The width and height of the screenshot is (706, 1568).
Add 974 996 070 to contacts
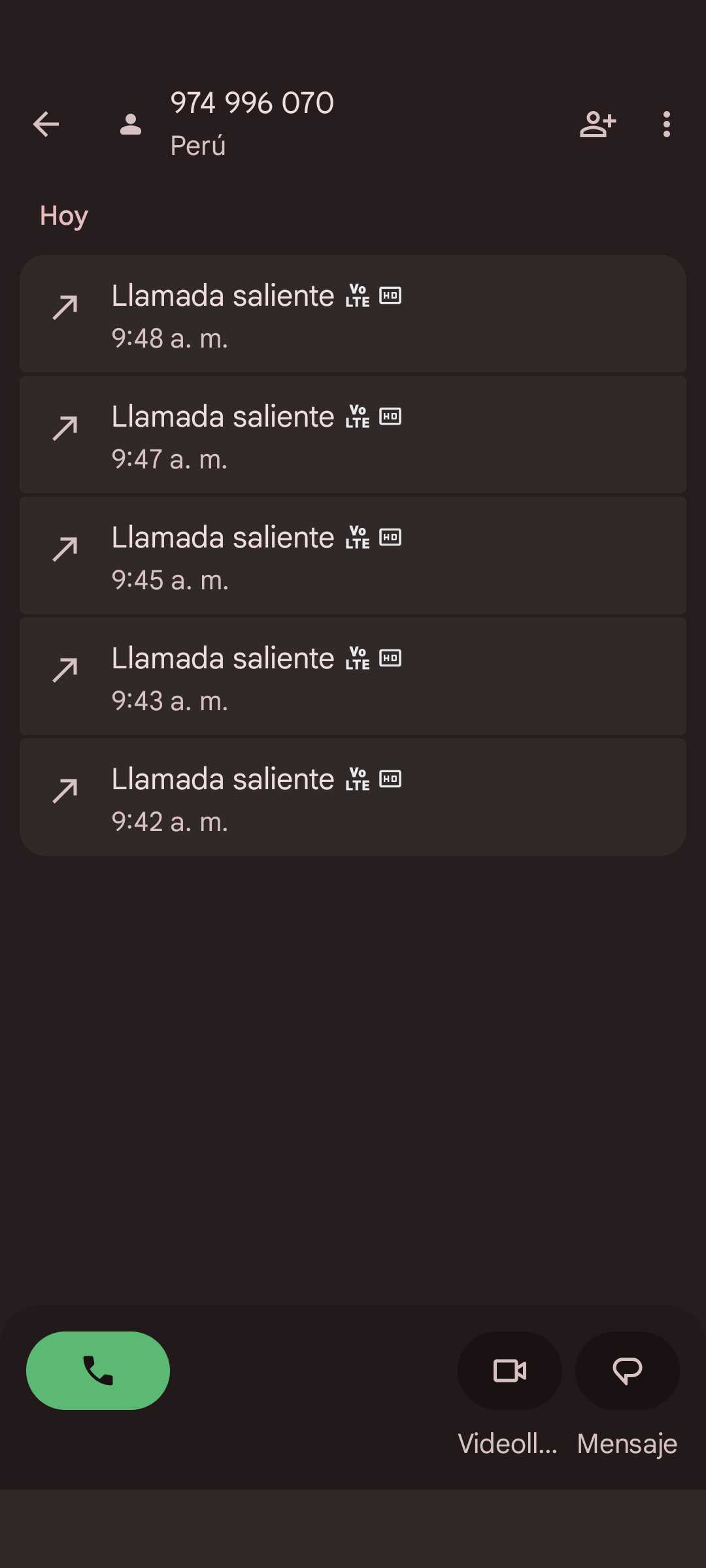click(x=597, y=124)
